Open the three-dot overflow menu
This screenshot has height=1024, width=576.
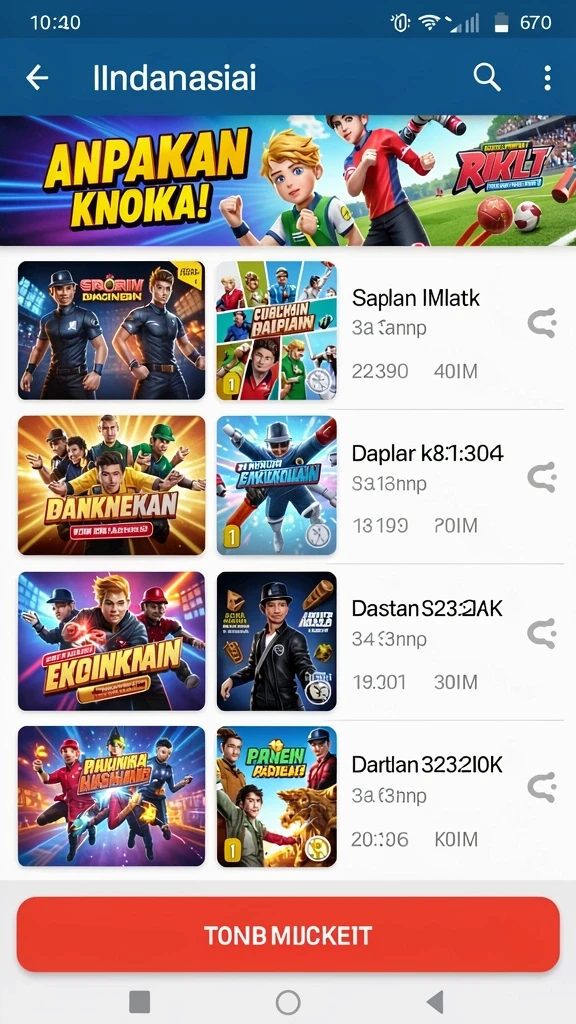point(547,78)
